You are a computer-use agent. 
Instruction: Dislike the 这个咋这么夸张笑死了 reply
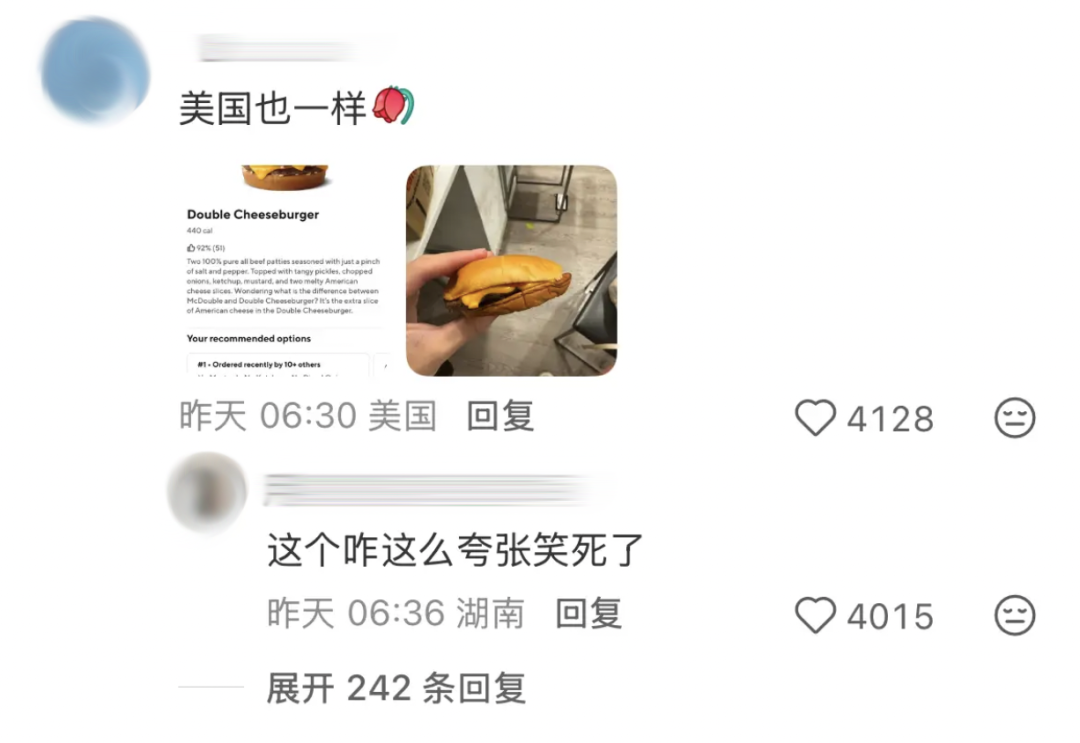[x=1014, y=615]
